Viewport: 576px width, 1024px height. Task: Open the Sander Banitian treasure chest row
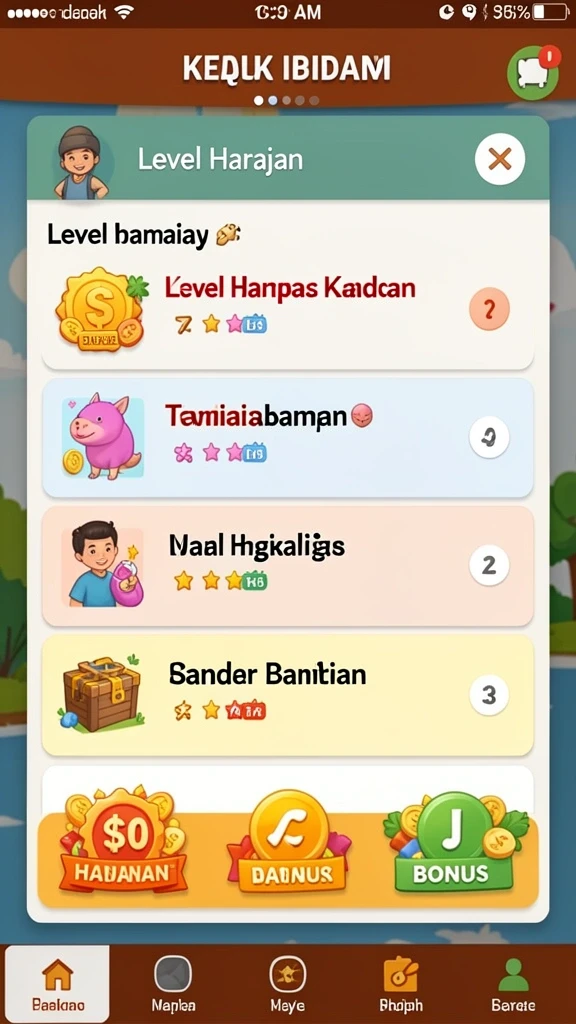(x=287, y=695)
